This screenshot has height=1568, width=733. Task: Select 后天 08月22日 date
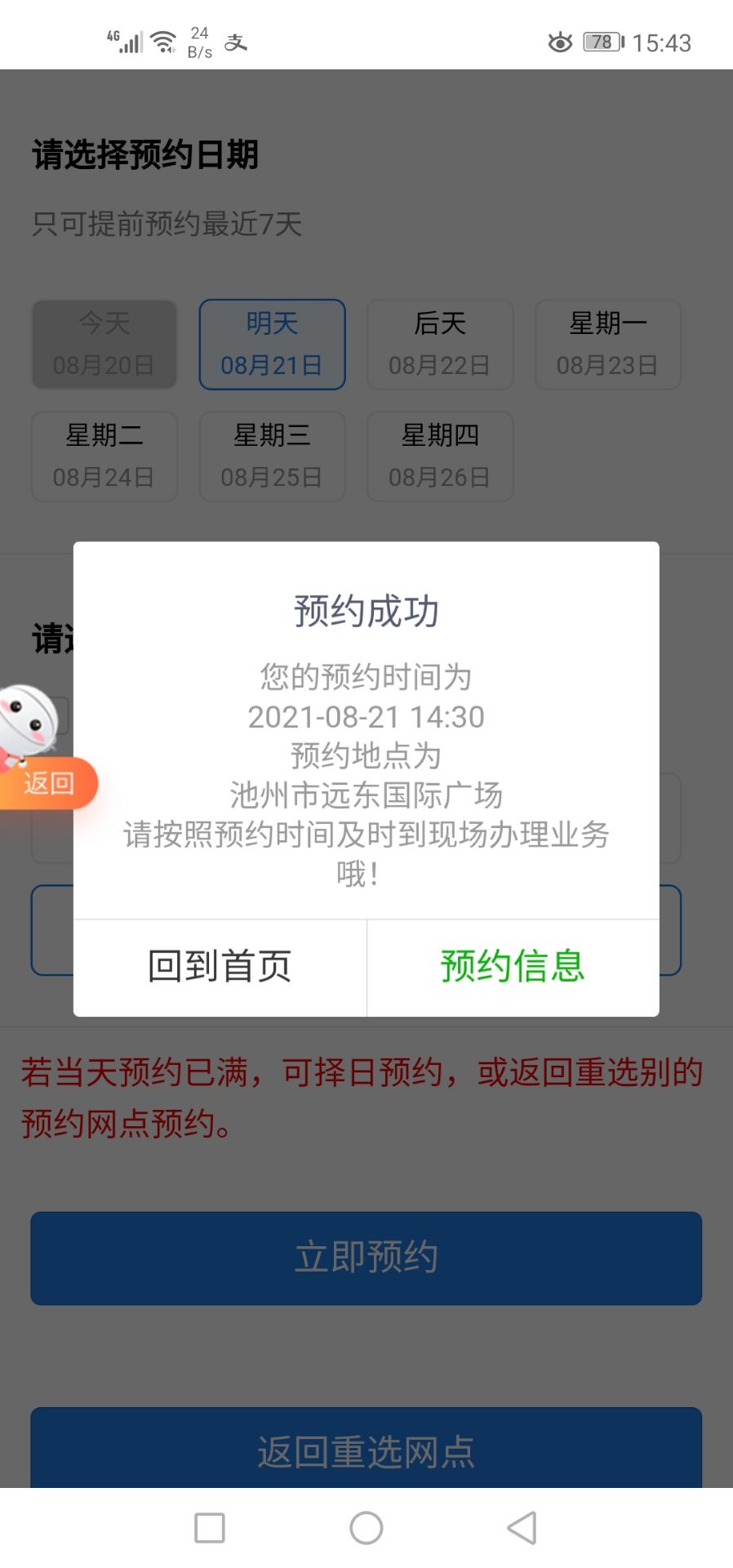440,344
